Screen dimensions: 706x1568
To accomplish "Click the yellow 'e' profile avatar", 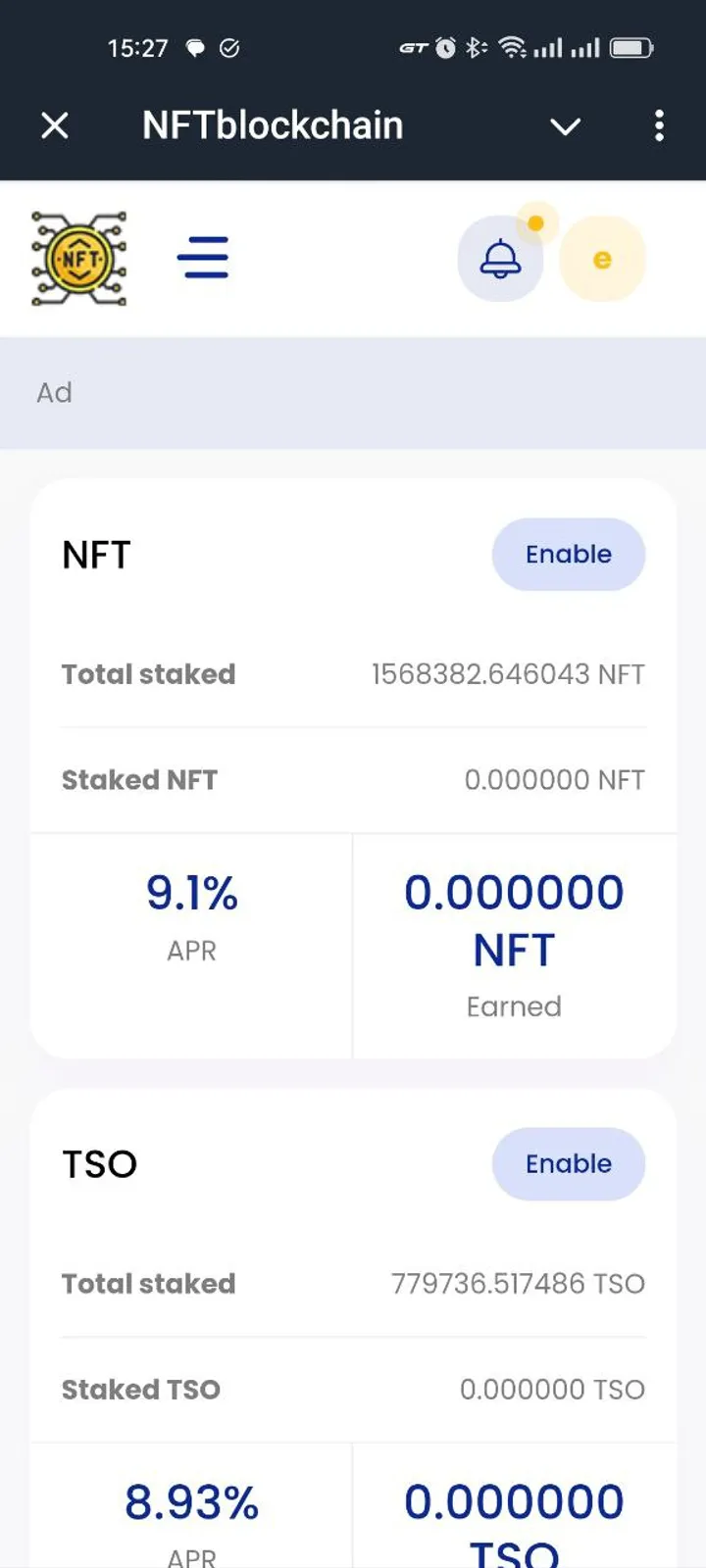I will point(602,258).
